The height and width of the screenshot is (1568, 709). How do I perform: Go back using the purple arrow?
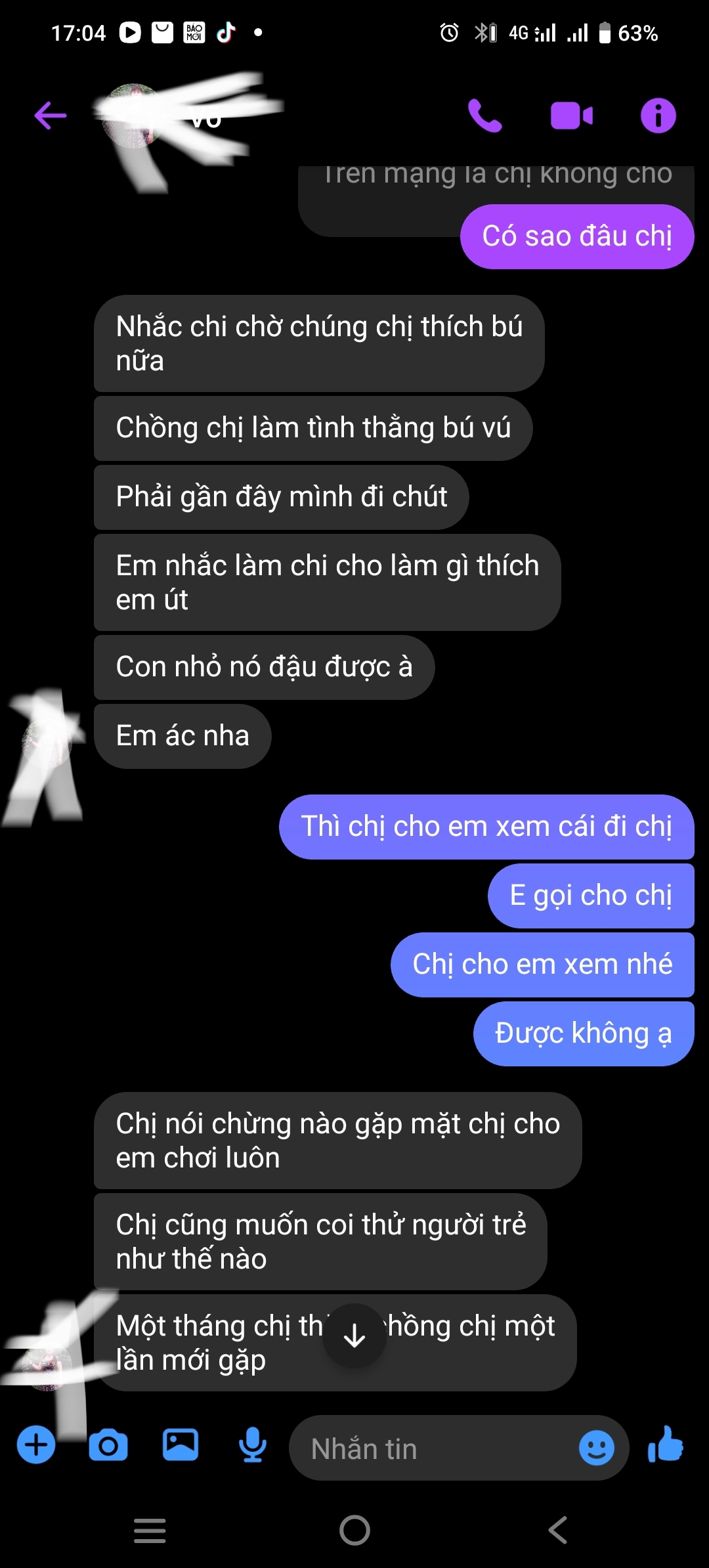[51, 116]
